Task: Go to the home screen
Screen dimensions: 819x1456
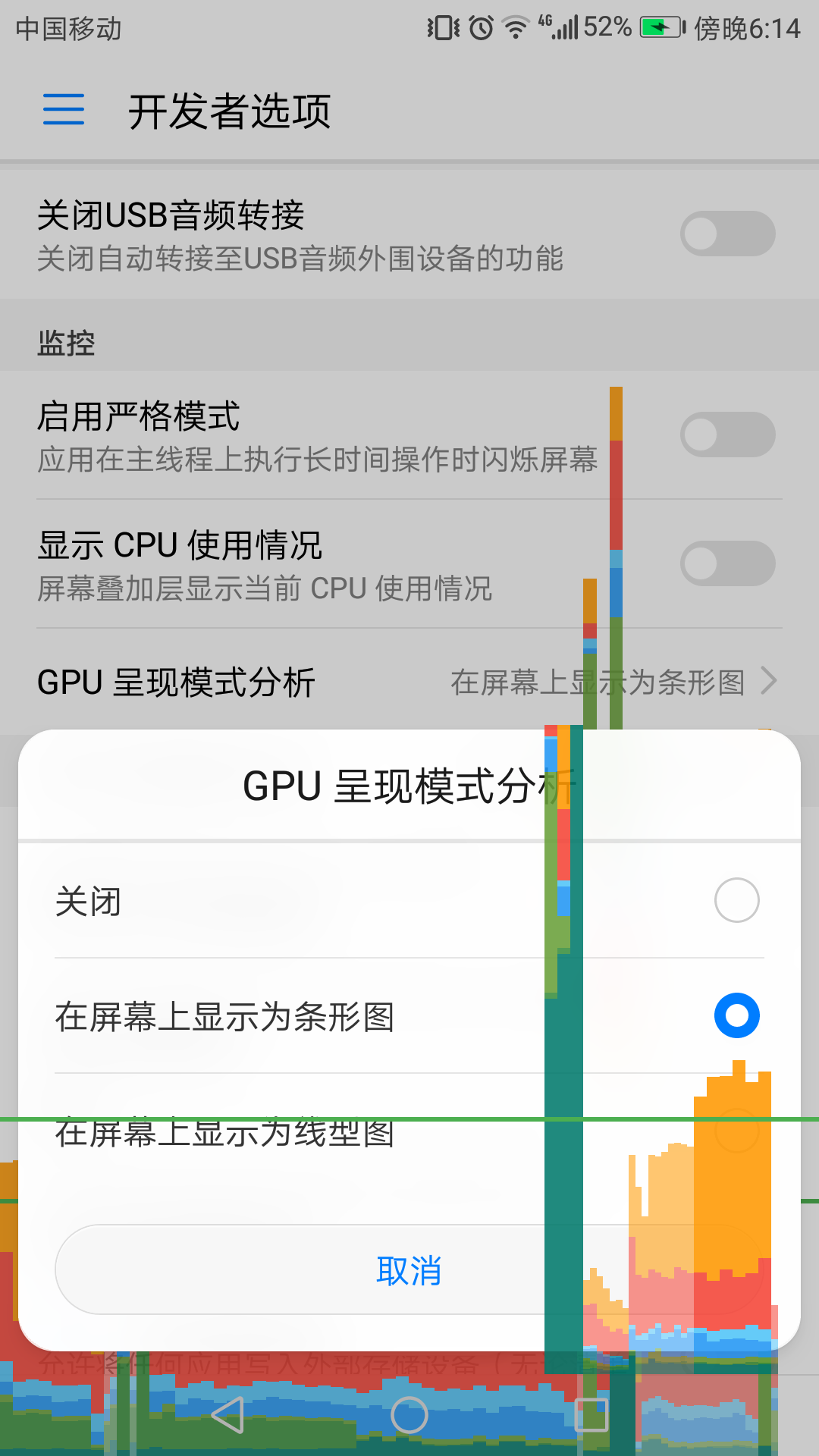Action: pos(409,1415)
